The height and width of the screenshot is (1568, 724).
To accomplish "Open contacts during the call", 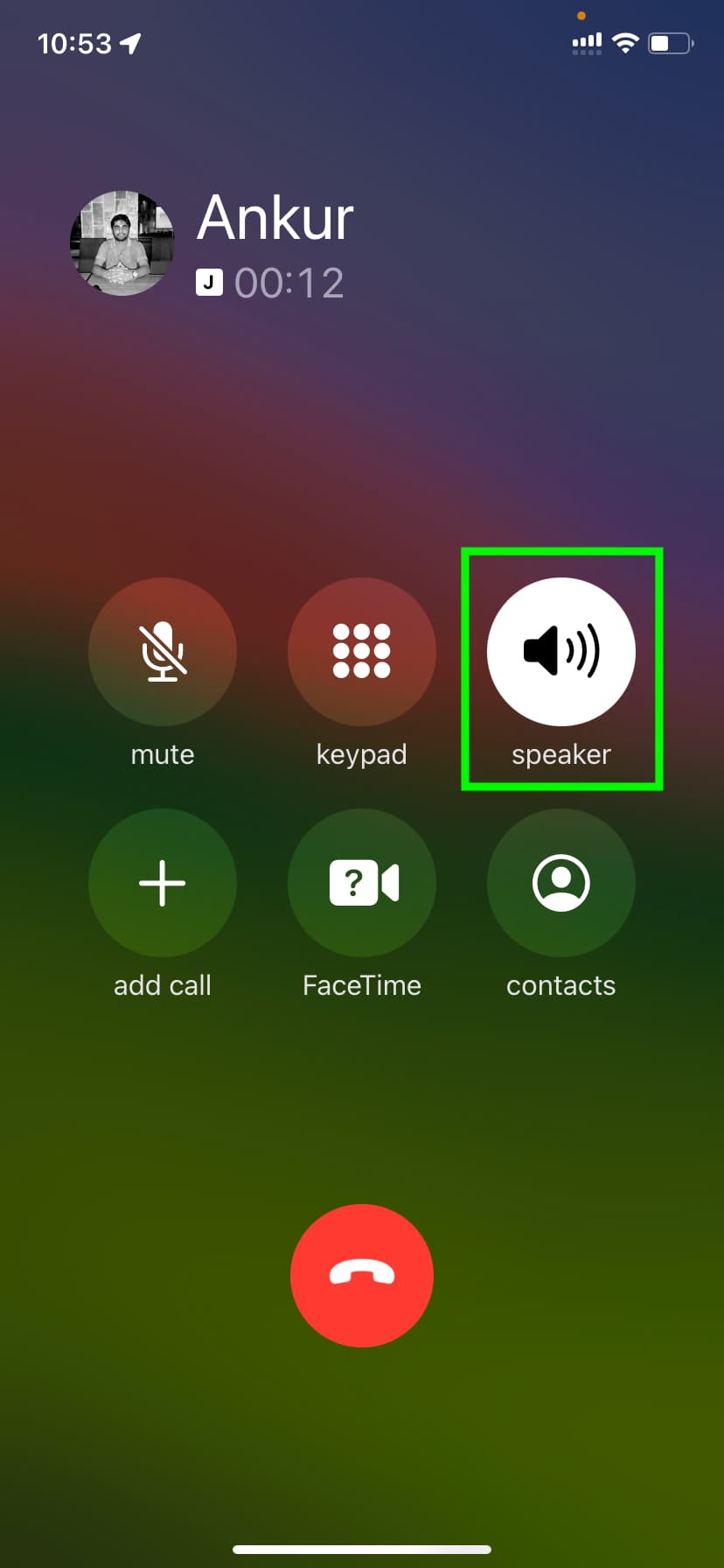I will 560,883.
